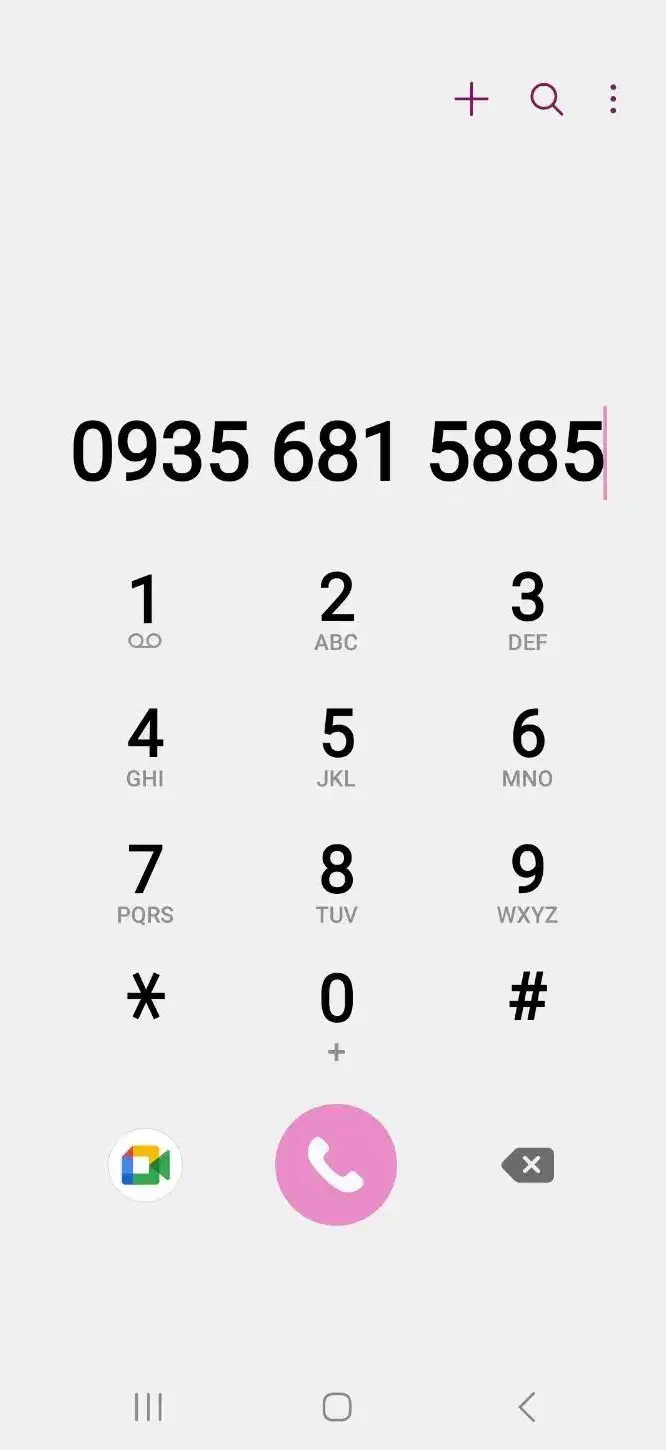
Task: Enter digit 6 MNO
Action: click(528, 747)
